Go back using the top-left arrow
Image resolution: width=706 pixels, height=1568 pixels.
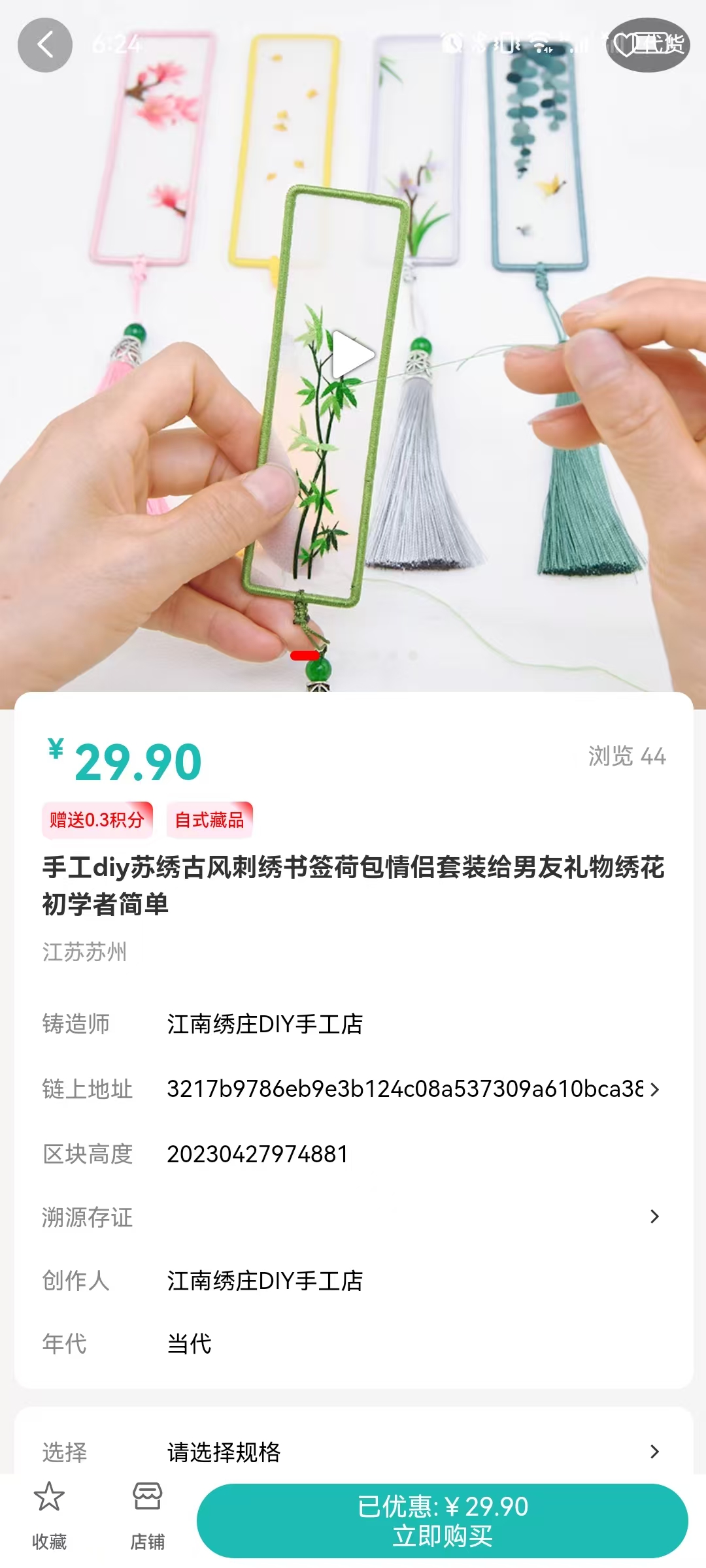[x=44, y=45]
